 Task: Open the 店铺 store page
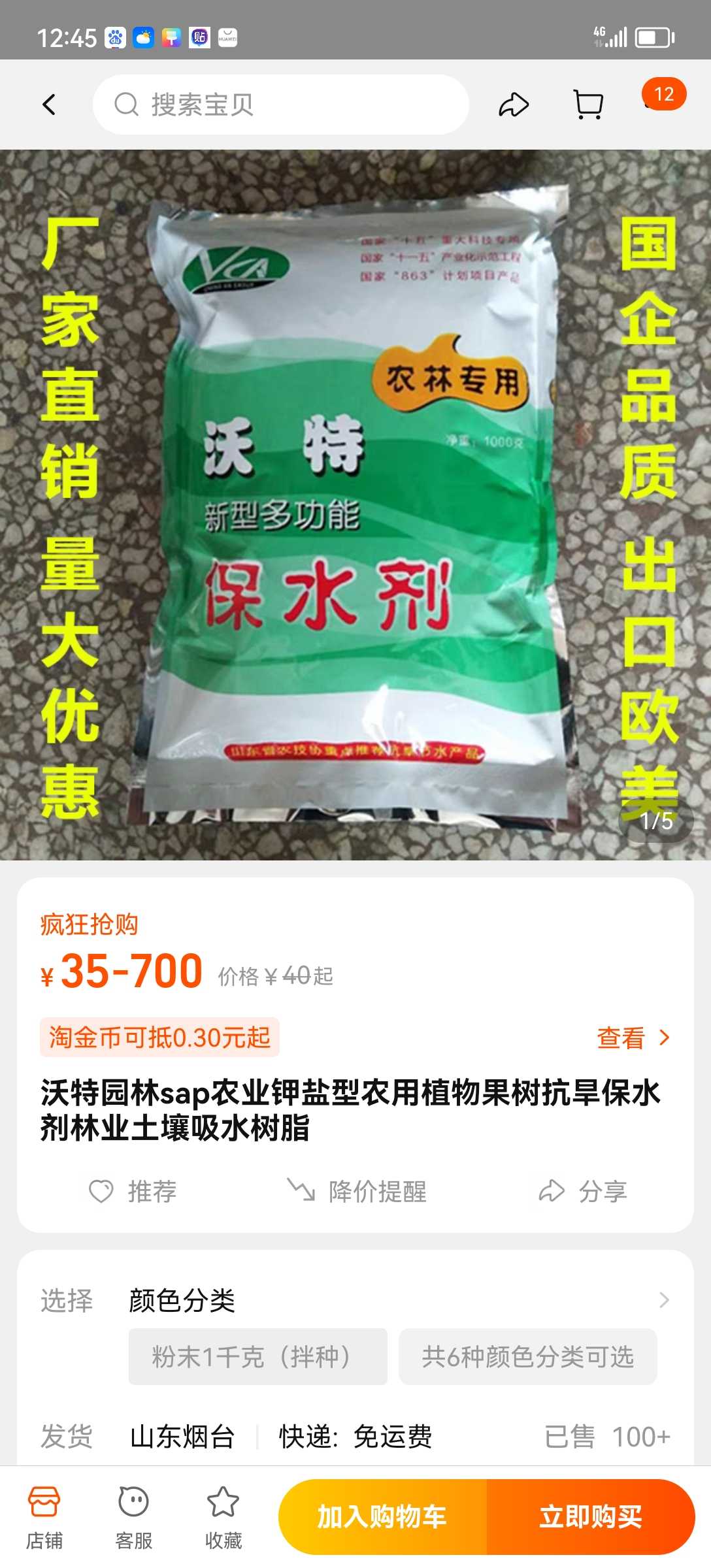[44, 1518]
